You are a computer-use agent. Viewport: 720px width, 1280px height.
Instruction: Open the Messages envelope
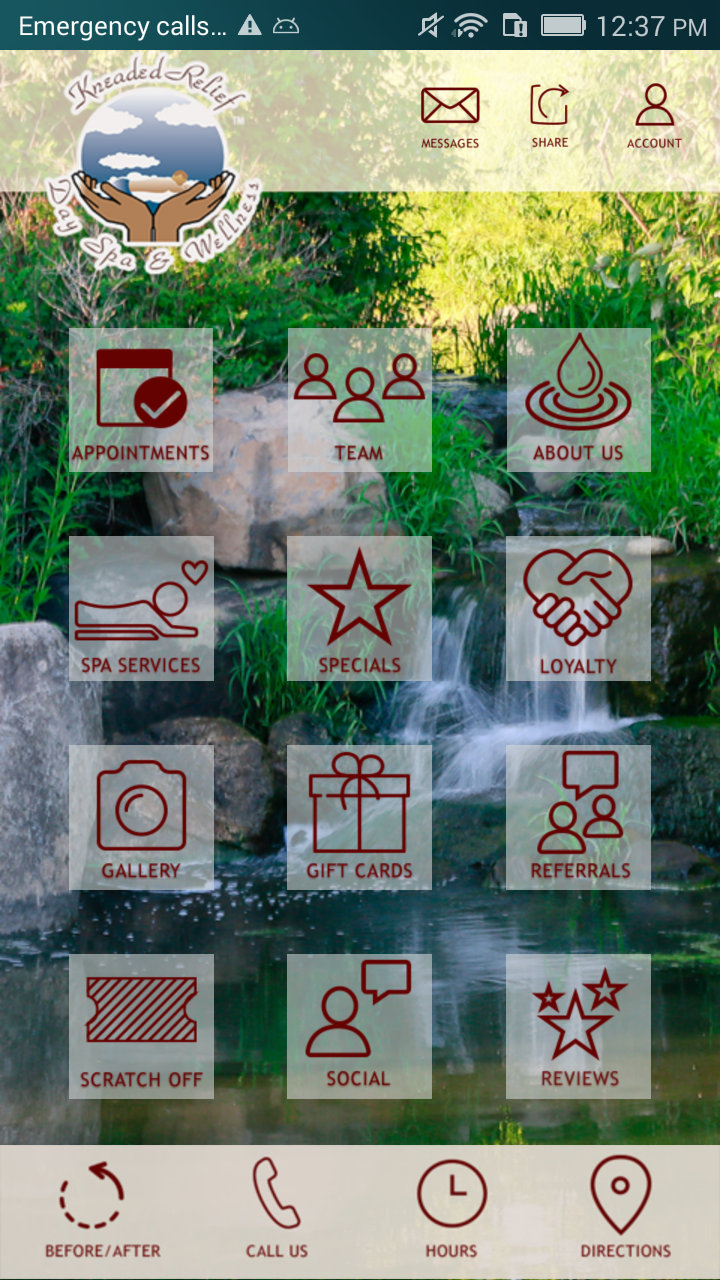(x=450, y=117)
